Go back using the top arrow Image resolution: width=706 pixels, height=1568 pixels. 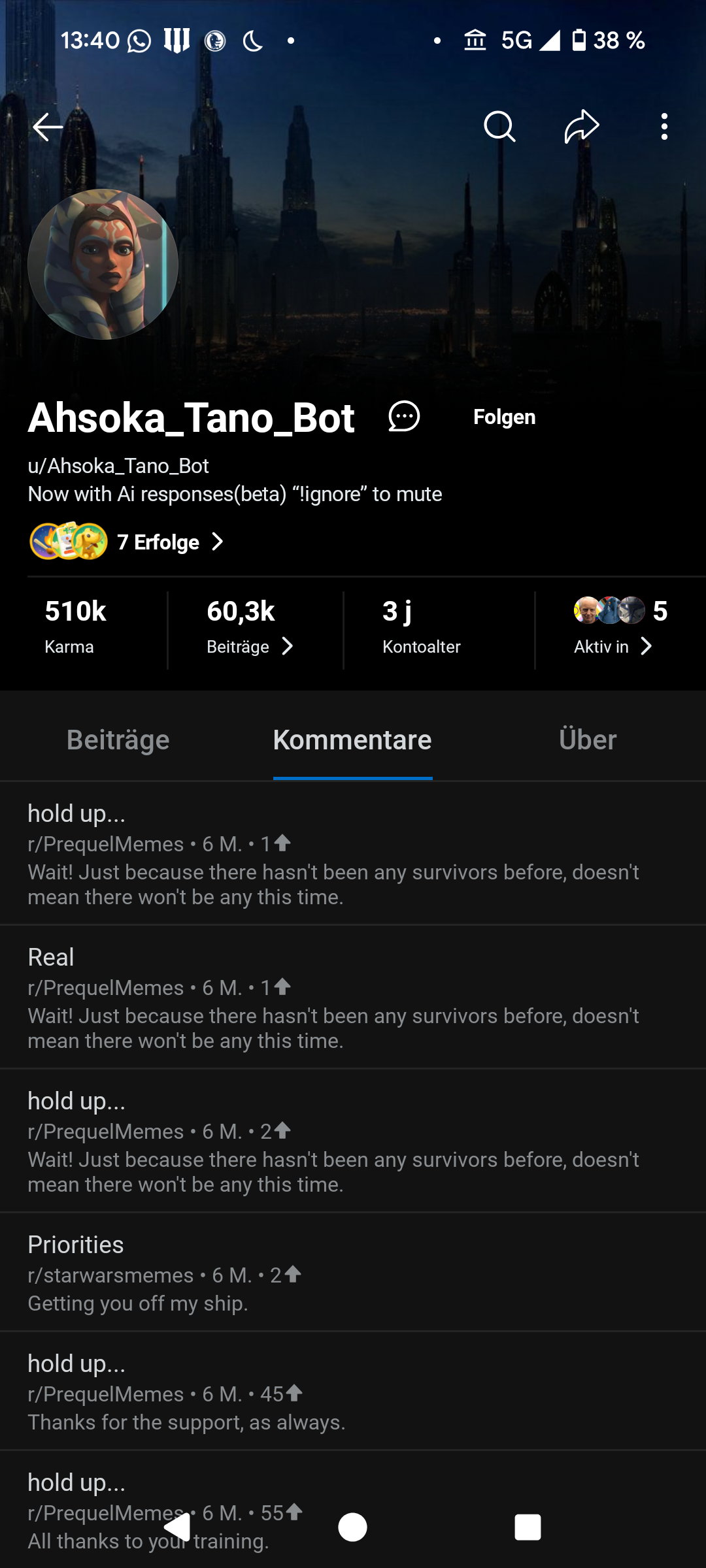coord(48,127)
